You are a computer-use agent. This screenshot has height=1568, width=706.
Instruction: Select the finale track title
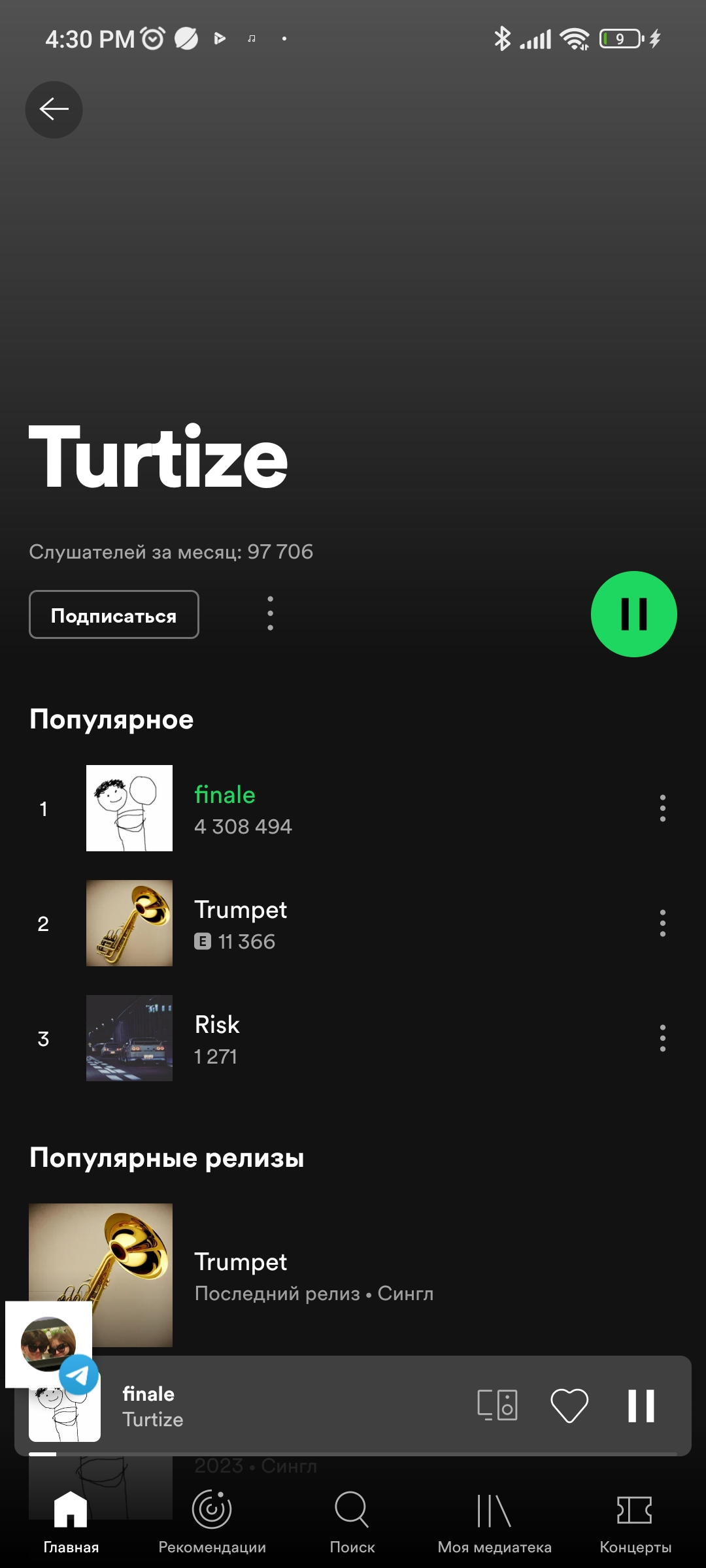tap(225, 795)
